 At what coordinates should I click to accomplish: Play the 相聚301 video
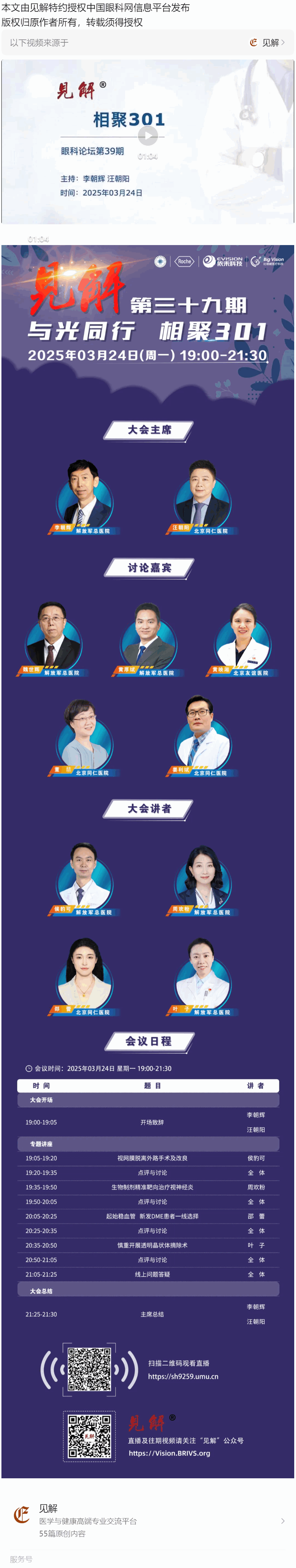pos(148,136)
